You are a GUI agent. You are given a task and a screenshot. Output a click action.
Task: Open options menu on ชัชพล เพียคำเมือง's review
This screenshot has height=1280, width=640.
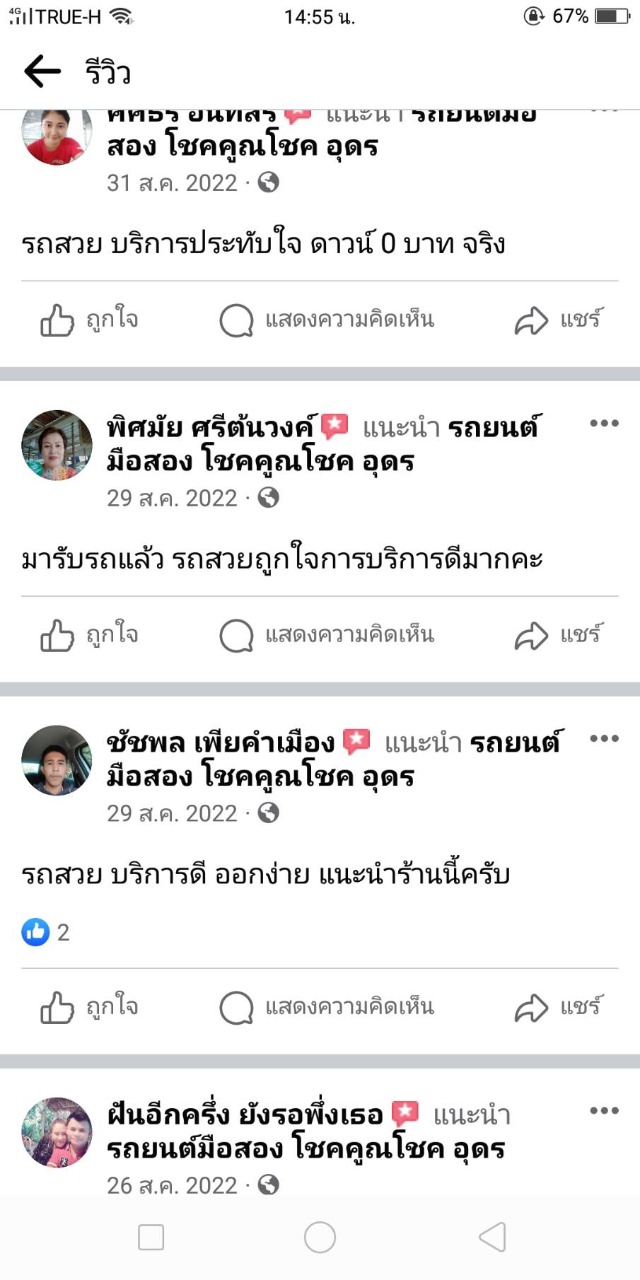604,740
